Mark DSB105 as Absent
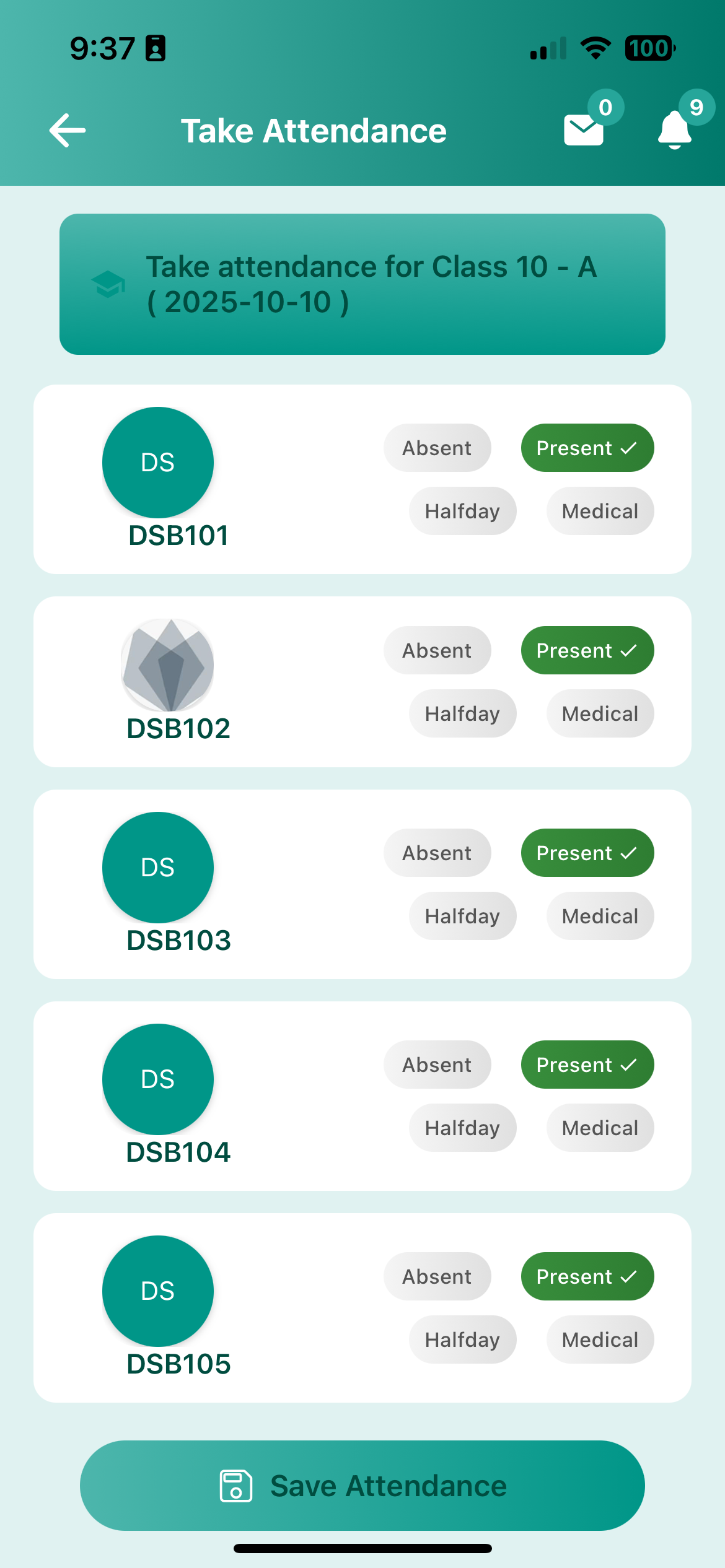 pyautogui.click(x=437, y=1276)
